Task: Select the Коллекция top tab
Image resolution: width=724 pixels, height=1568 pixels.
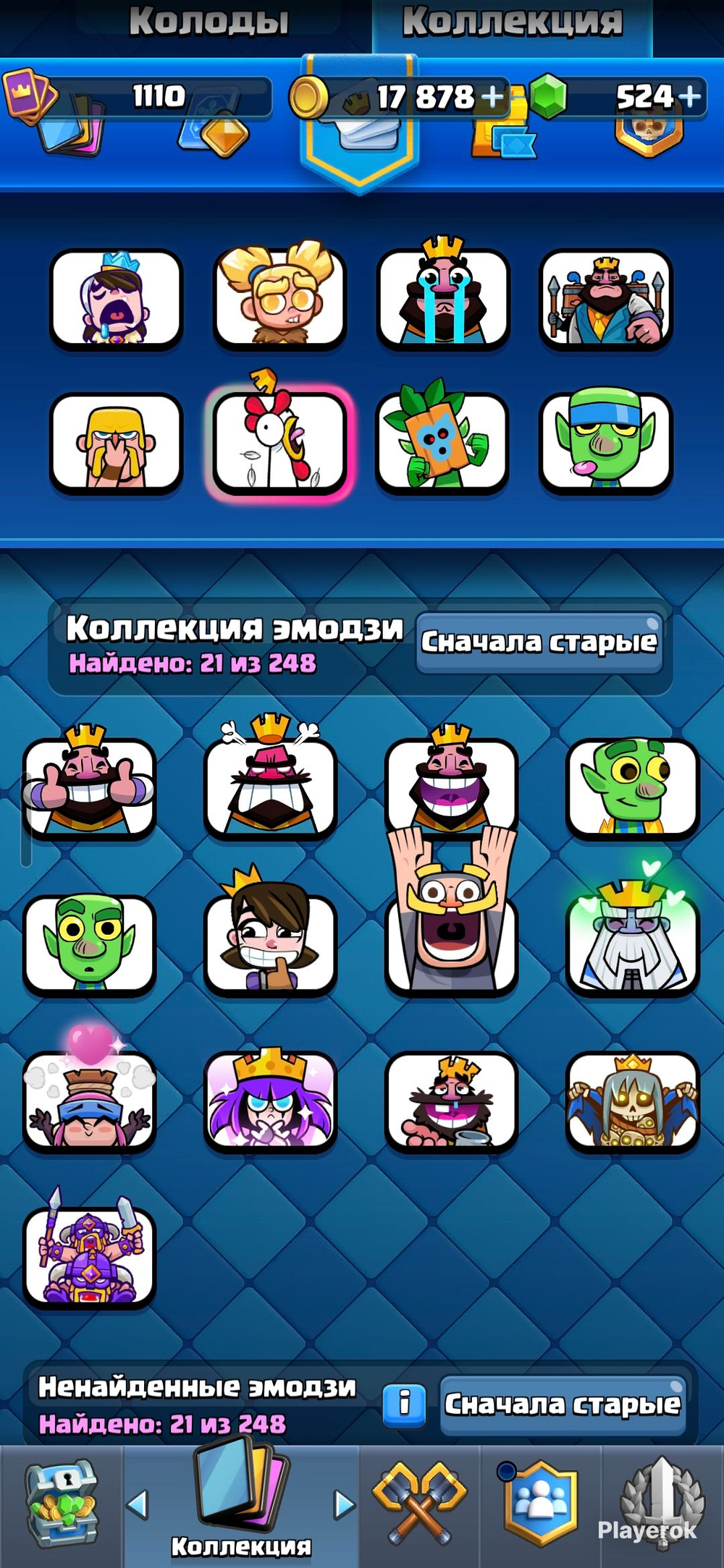Action: 513,22
